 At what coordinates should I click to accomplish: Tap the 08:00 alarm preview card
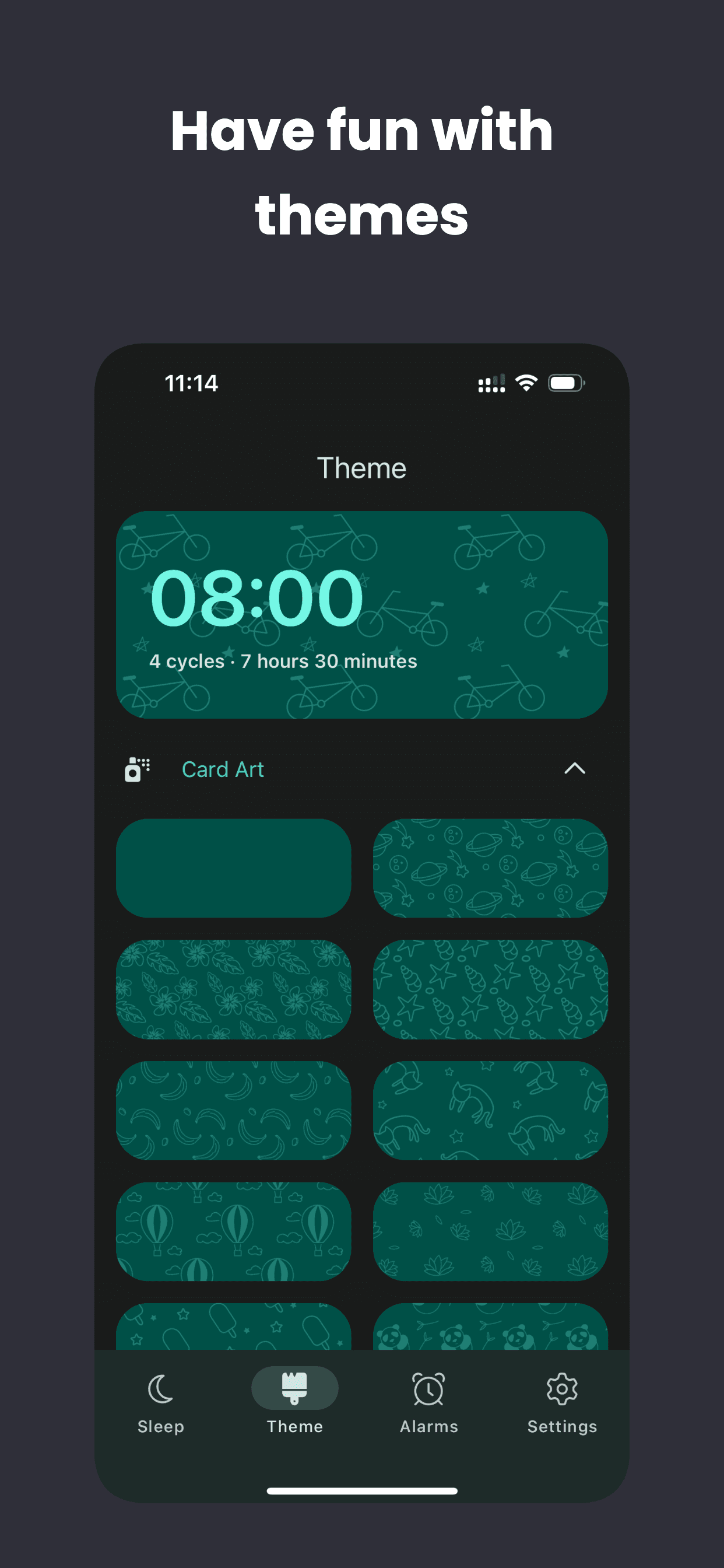click(362, 615)
